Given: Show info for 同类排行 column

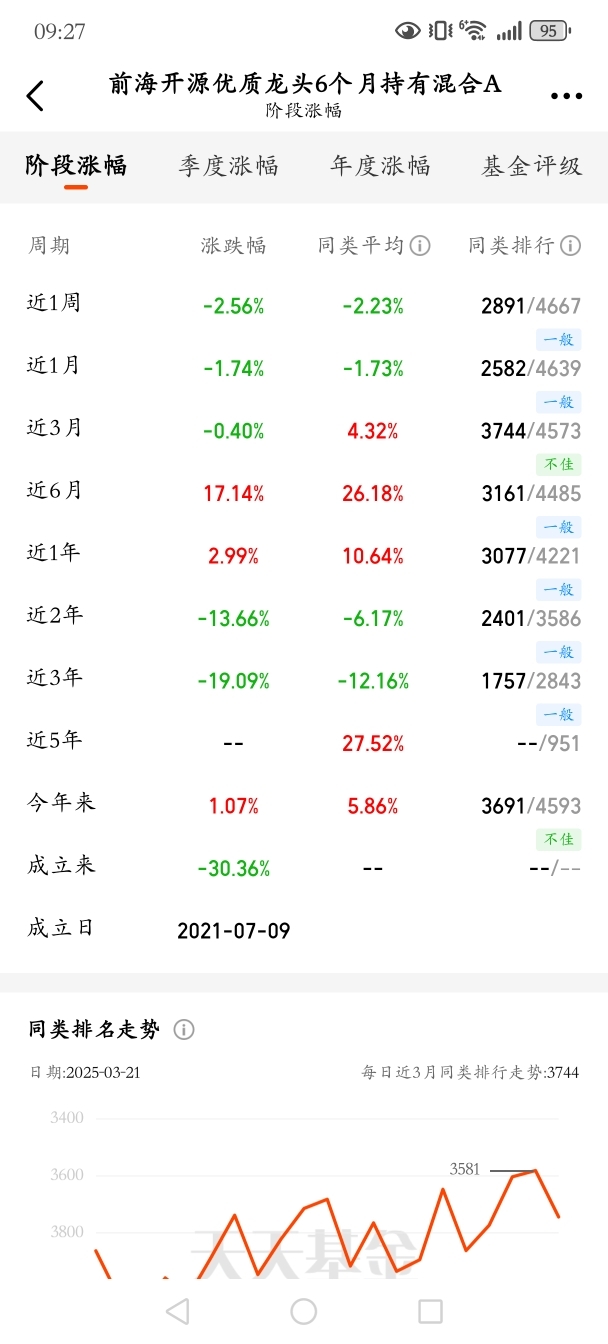Looking at the screenshot, I should (570, 246).
